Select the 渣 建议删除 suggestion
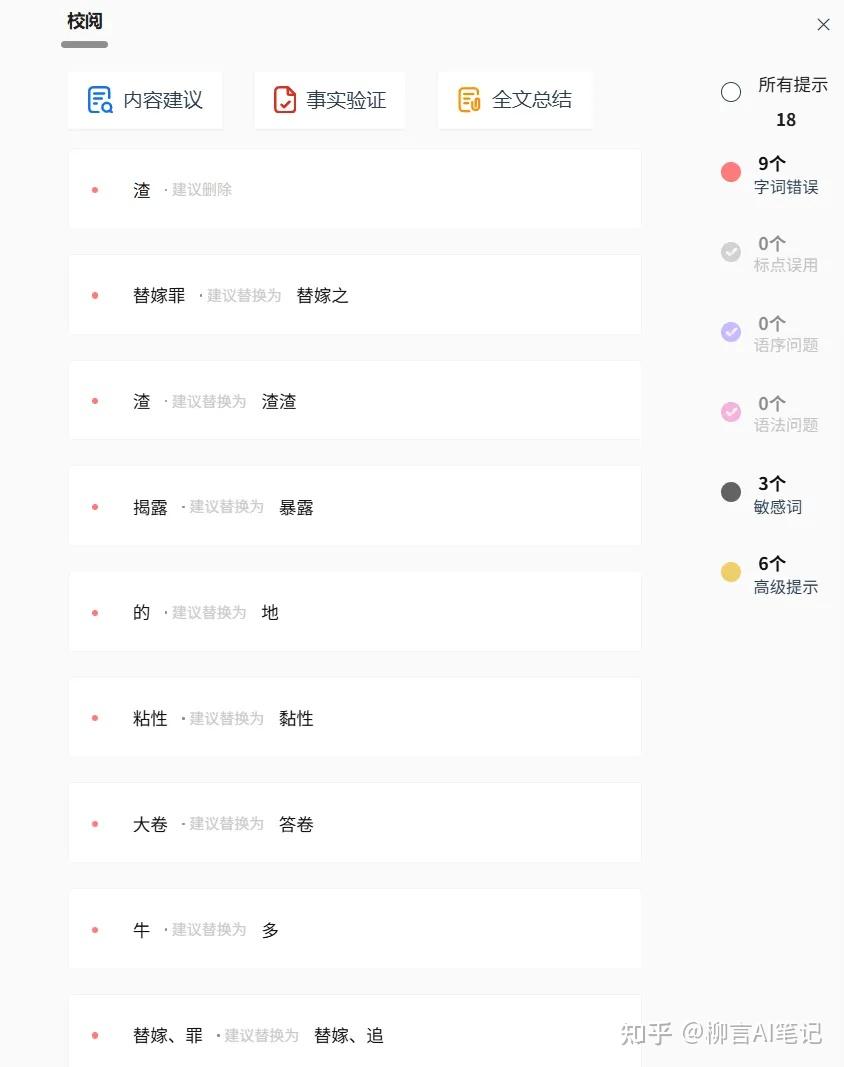The width and height of the screenshot is (844, 1067). (x=354, y=190)
